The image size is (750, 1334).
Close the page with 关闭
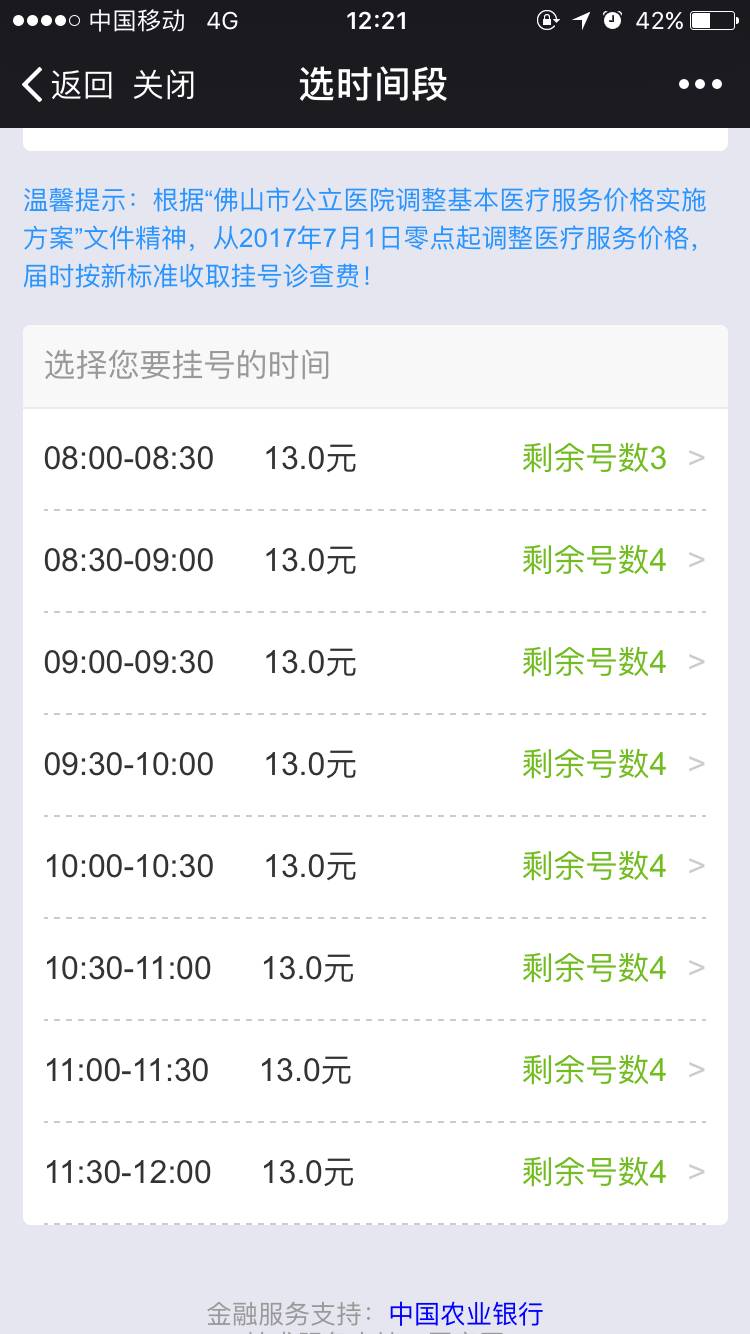[163, 85]
